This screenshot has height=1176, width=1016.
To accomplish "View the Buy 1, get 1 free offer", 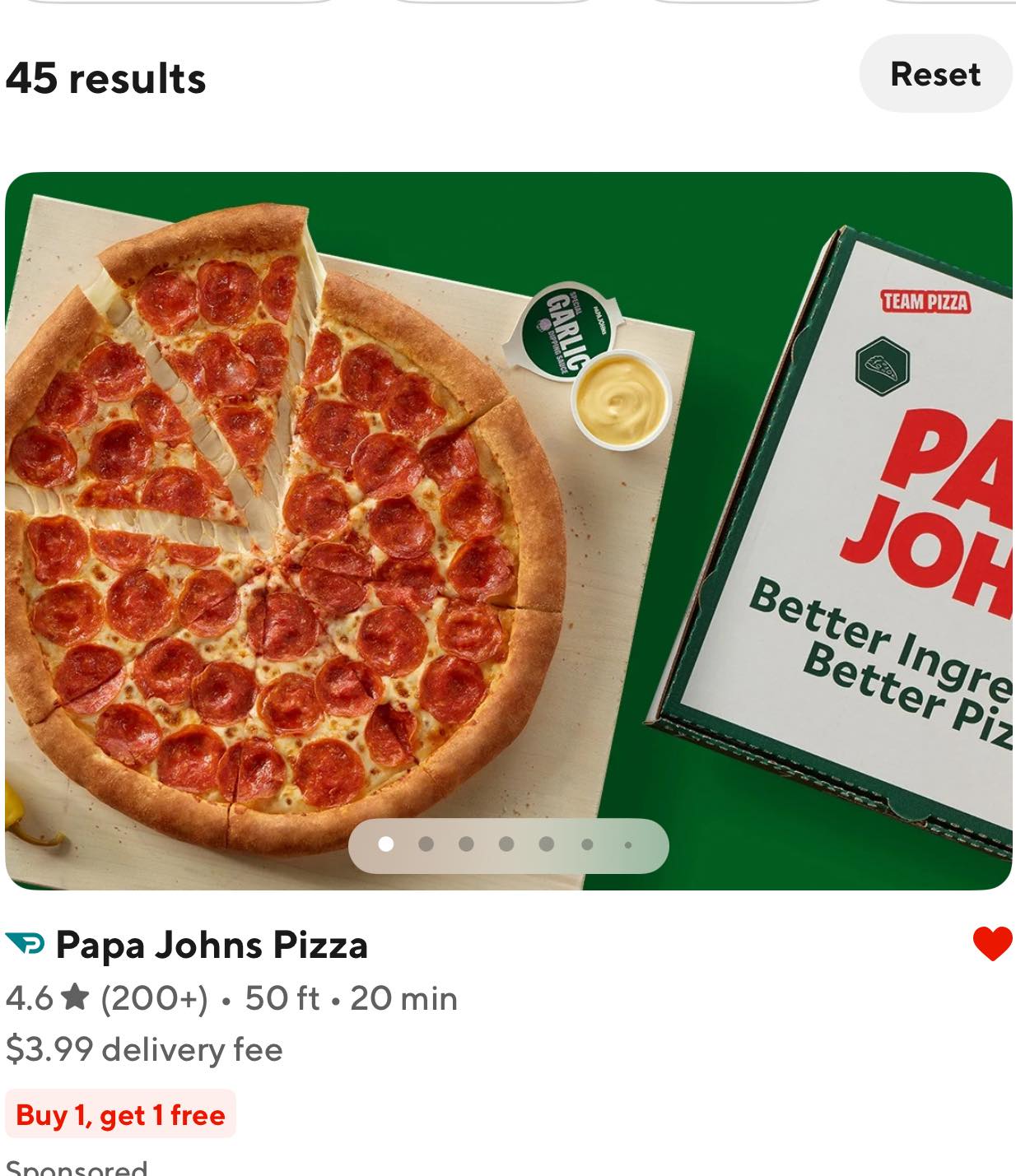I will pos(120,1115).
